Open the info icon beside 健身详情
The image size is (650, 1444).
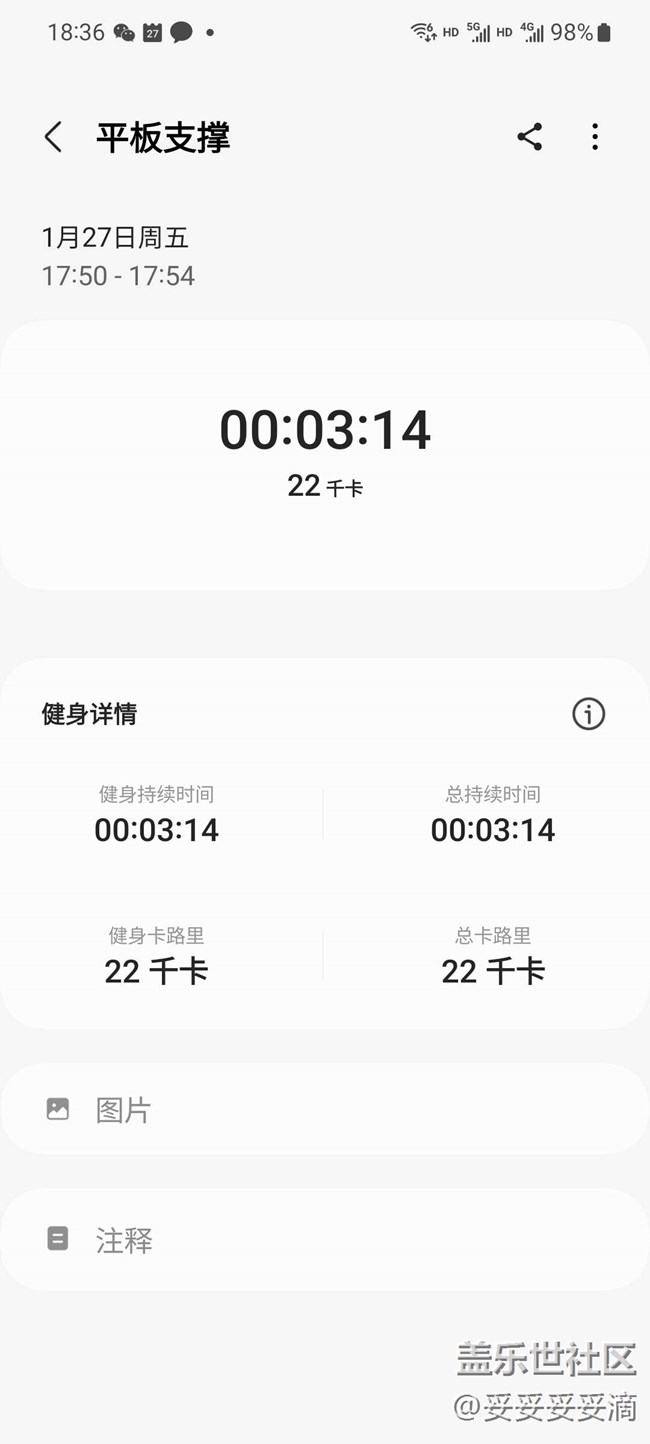pyautogui.click(x=588, y=714)
